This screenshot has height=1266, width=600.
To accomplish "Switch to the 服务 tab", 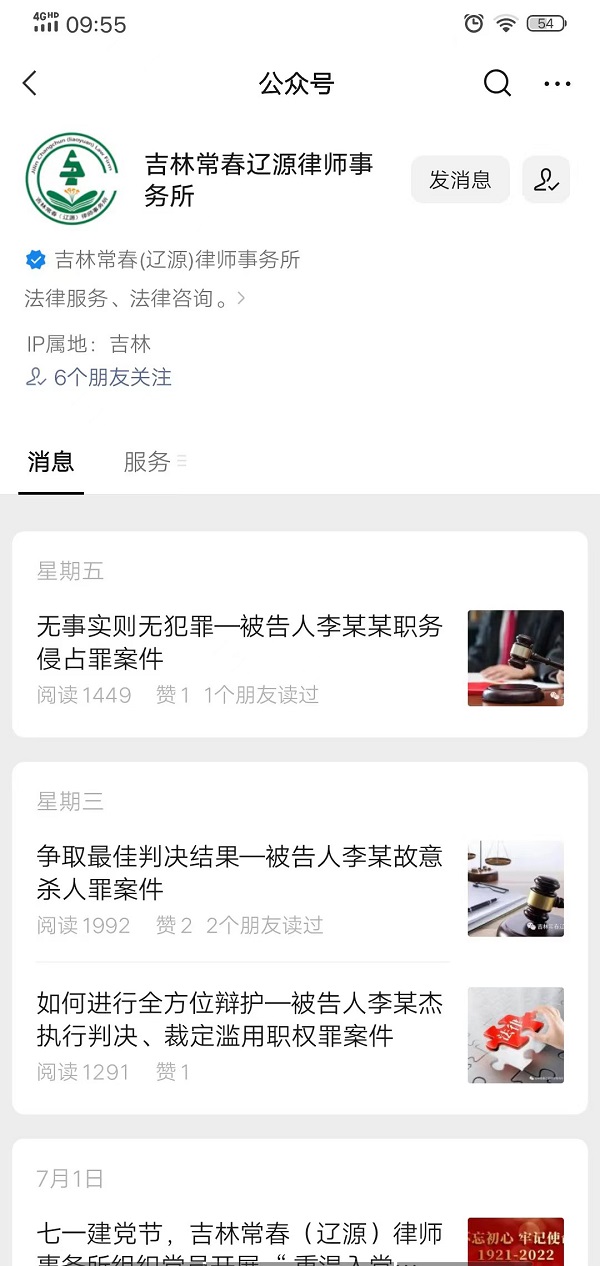I will pos(147,462).
